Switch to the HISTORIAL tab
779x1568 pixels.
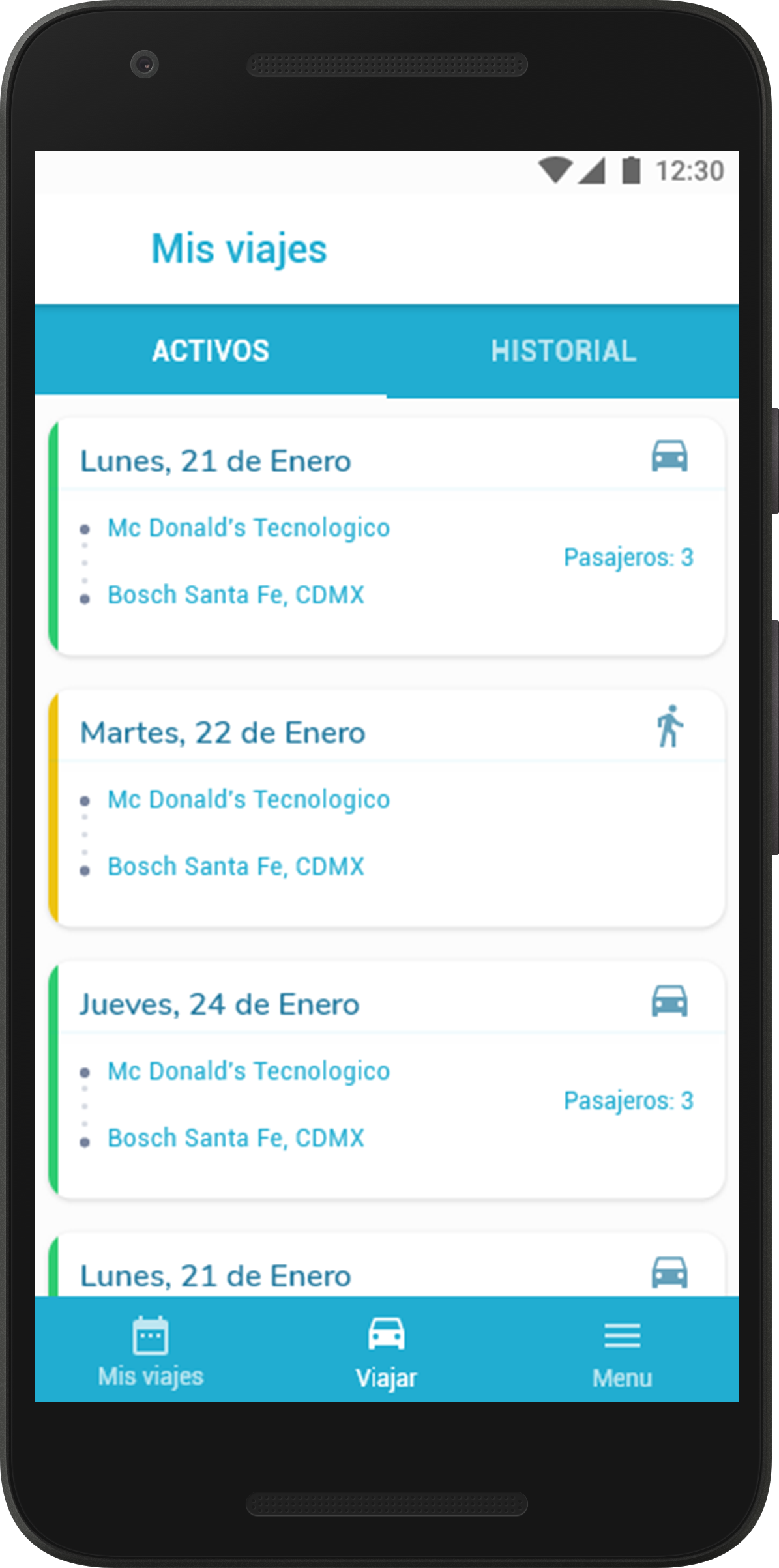point(563,351)
